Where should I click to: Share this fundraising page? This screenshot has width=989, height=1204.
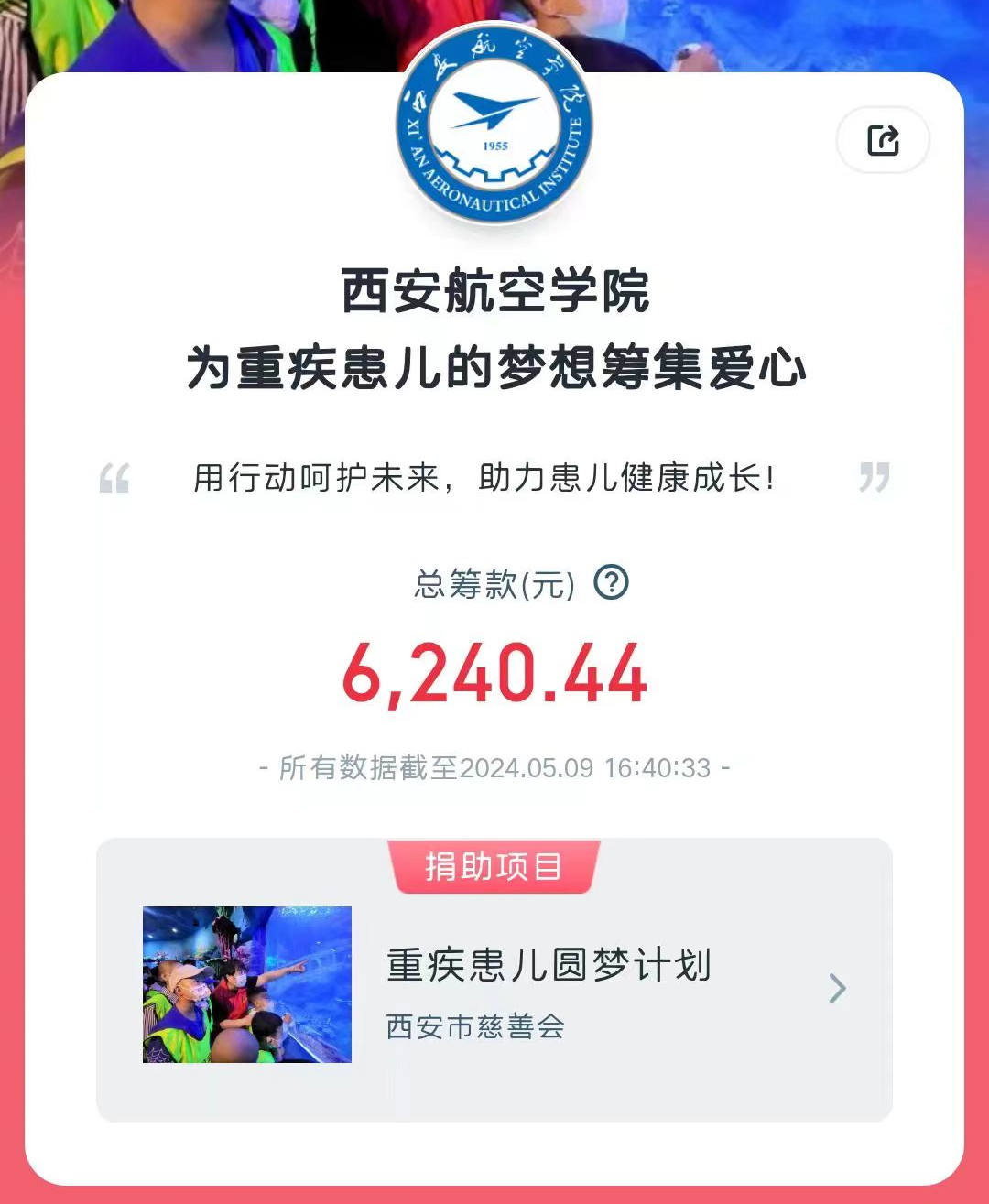pos(883,140)
